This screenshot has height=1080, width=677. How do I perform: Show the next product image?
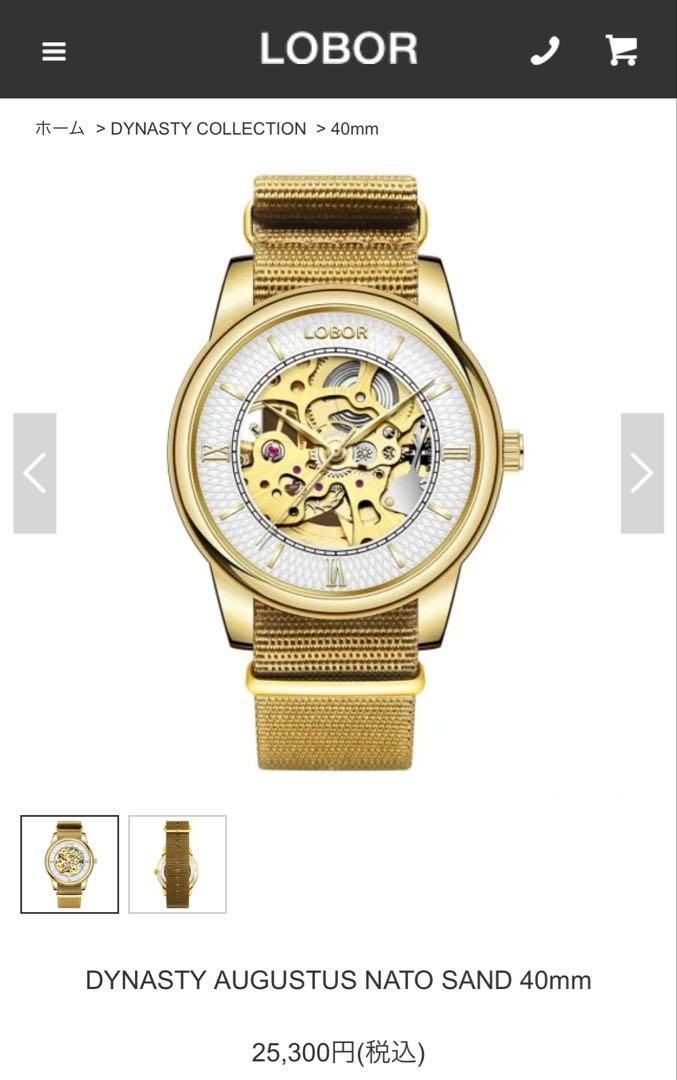pyautogui.click(x=642, y=473)
